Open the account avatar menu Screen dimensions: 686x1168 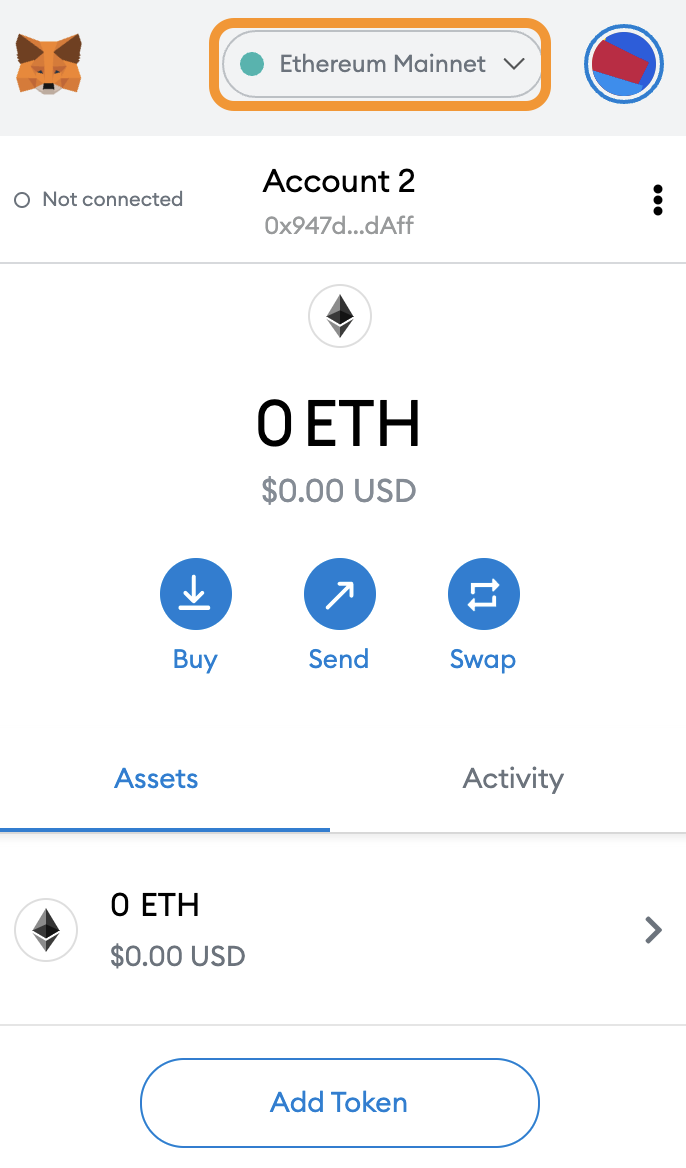coord(623,64)
